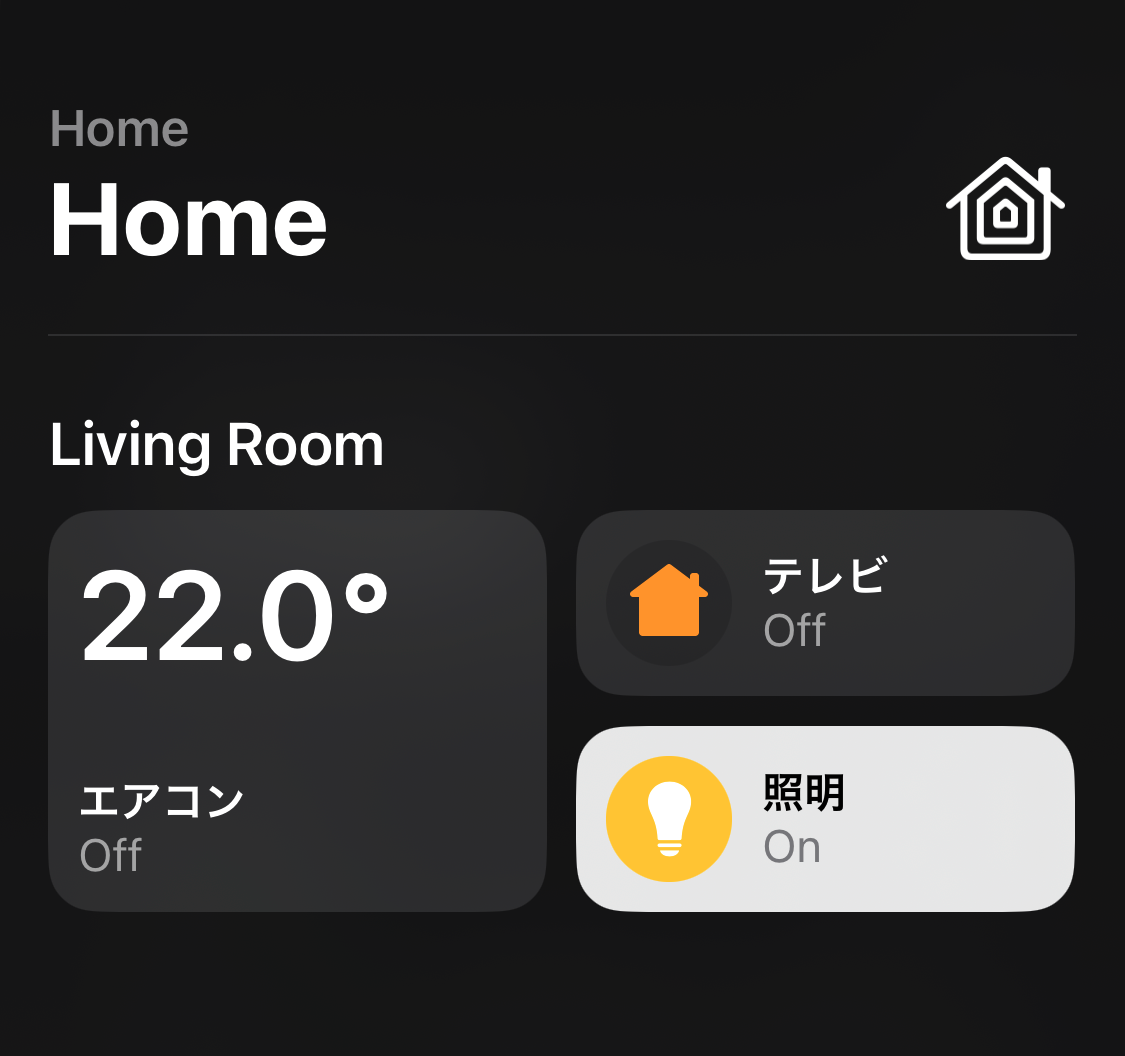Image resolution: width=1125 pixels, height=1056 pixels.
Task: Turn off the 照明 light
Action: (669, 819)
